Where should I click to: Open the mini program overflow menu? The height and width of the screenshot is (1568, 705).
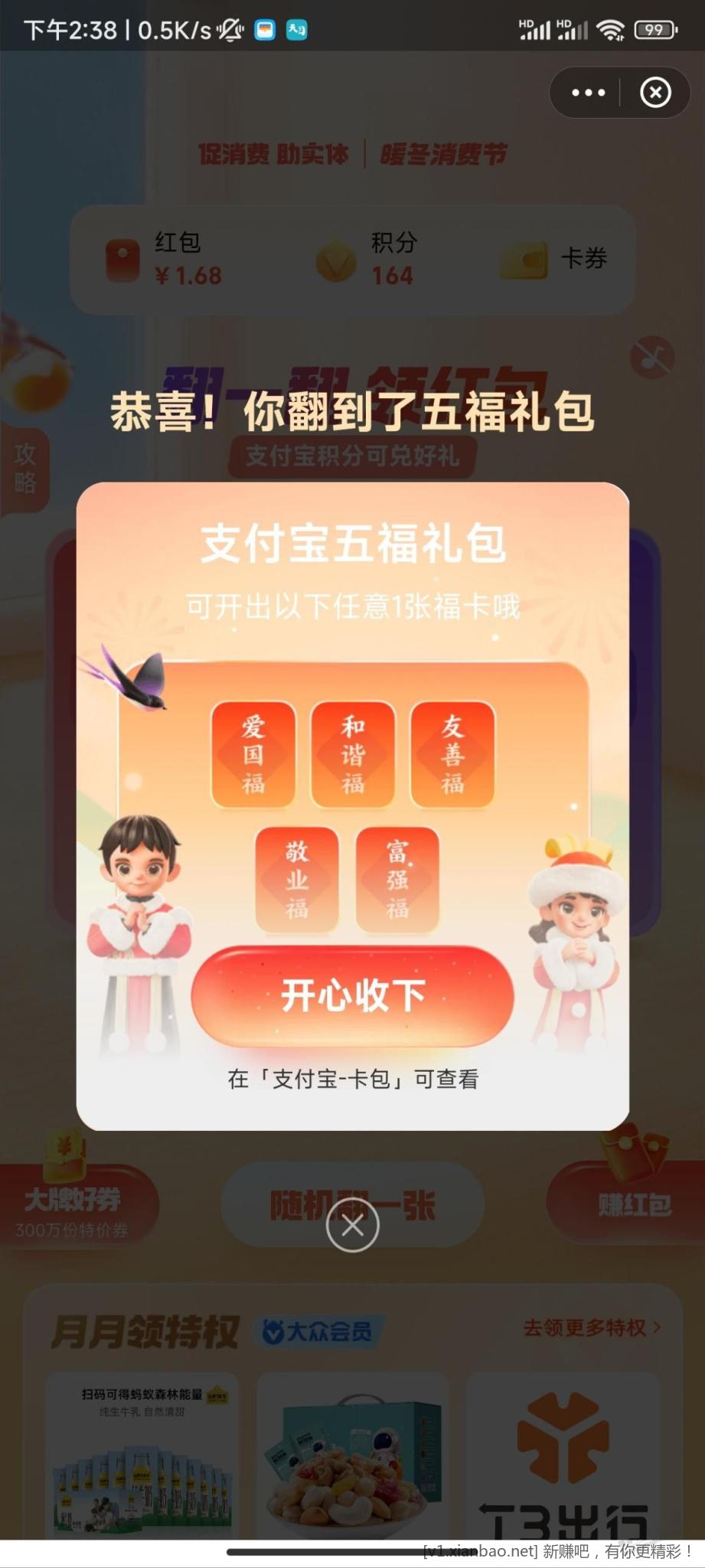click(588, 93)
